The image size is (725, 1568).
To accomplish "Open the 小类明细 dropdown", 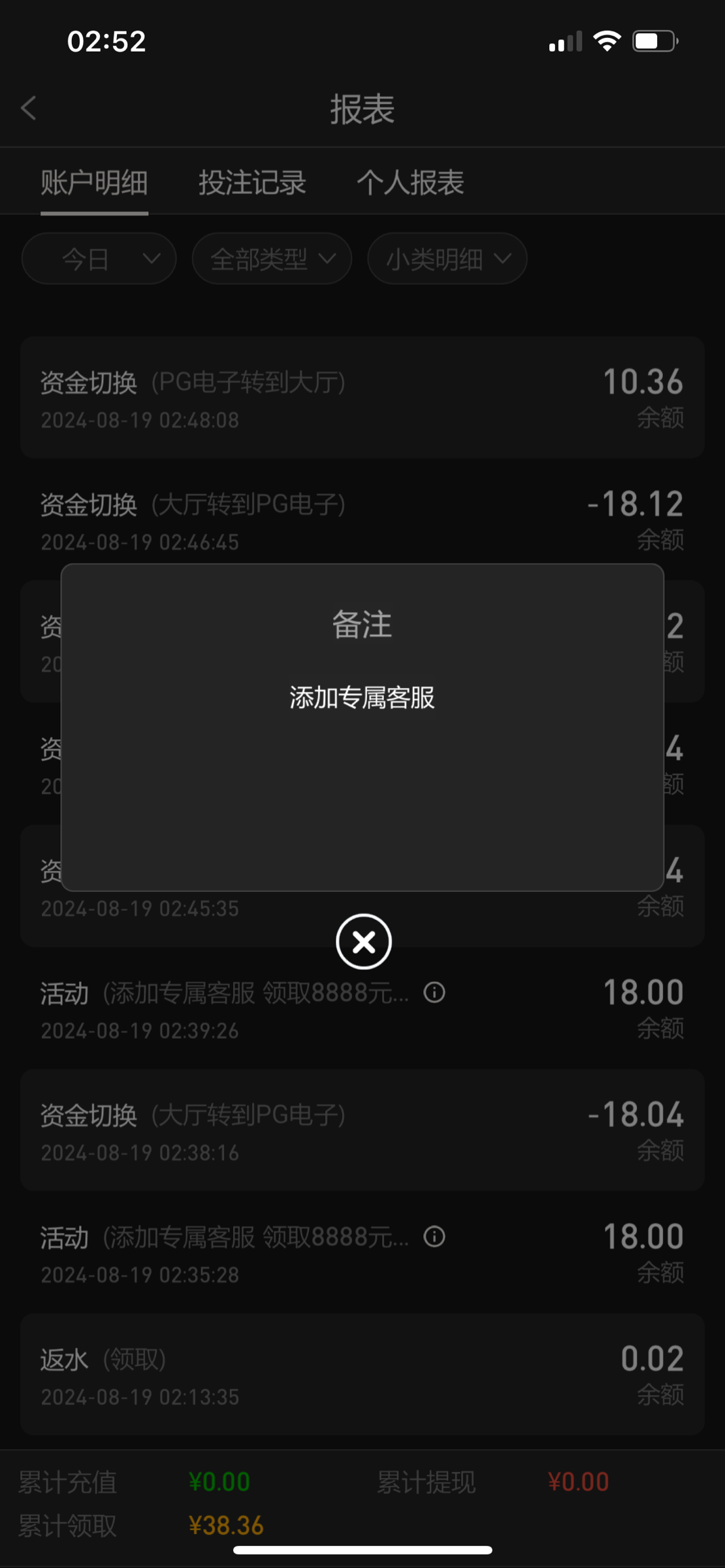I will click(x=447, y=259).
